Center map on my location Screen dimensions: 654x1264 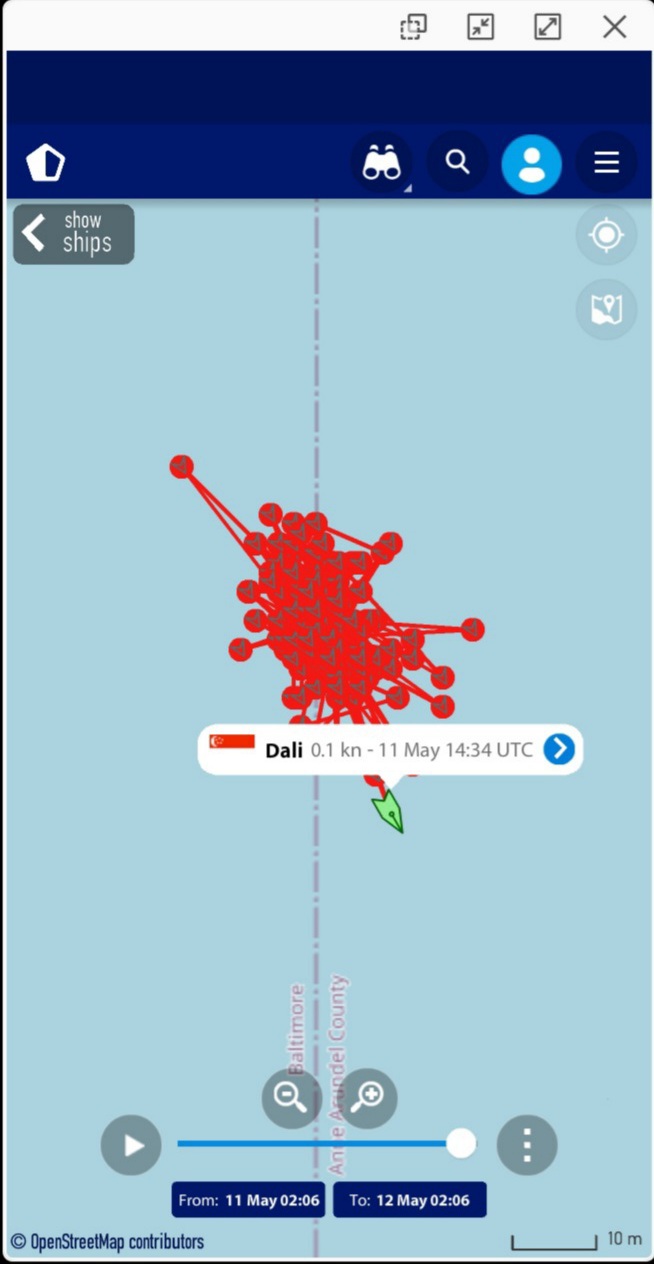[x=606, y=235]
